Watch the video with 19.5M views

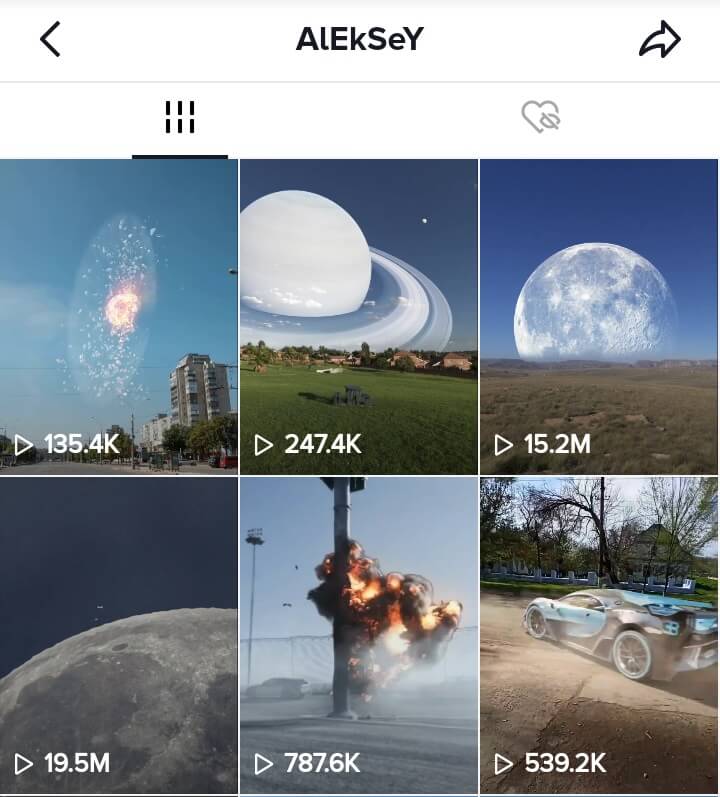point(119,635)
